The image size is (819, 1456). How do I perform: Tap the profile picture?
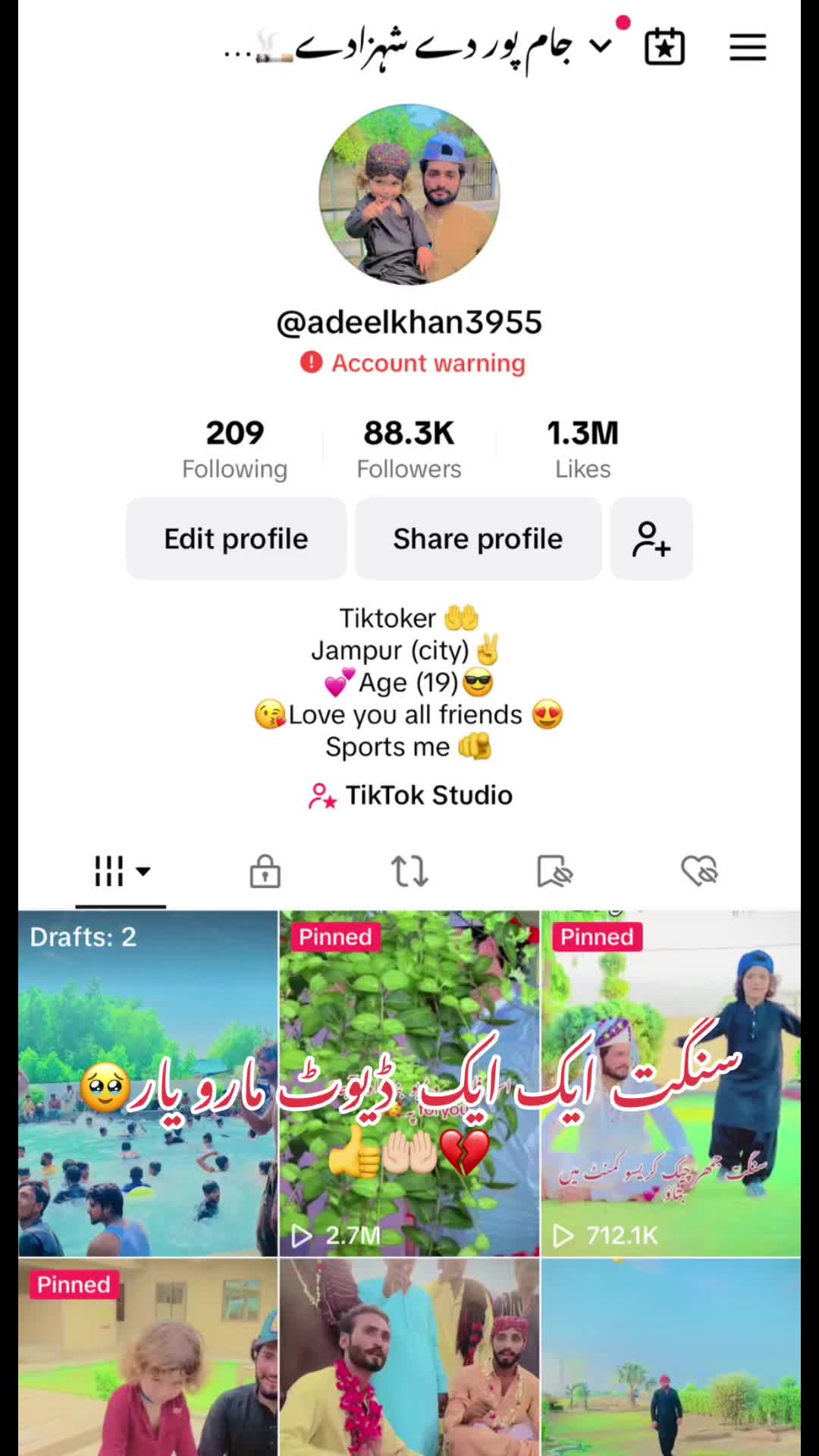[409, 195]
